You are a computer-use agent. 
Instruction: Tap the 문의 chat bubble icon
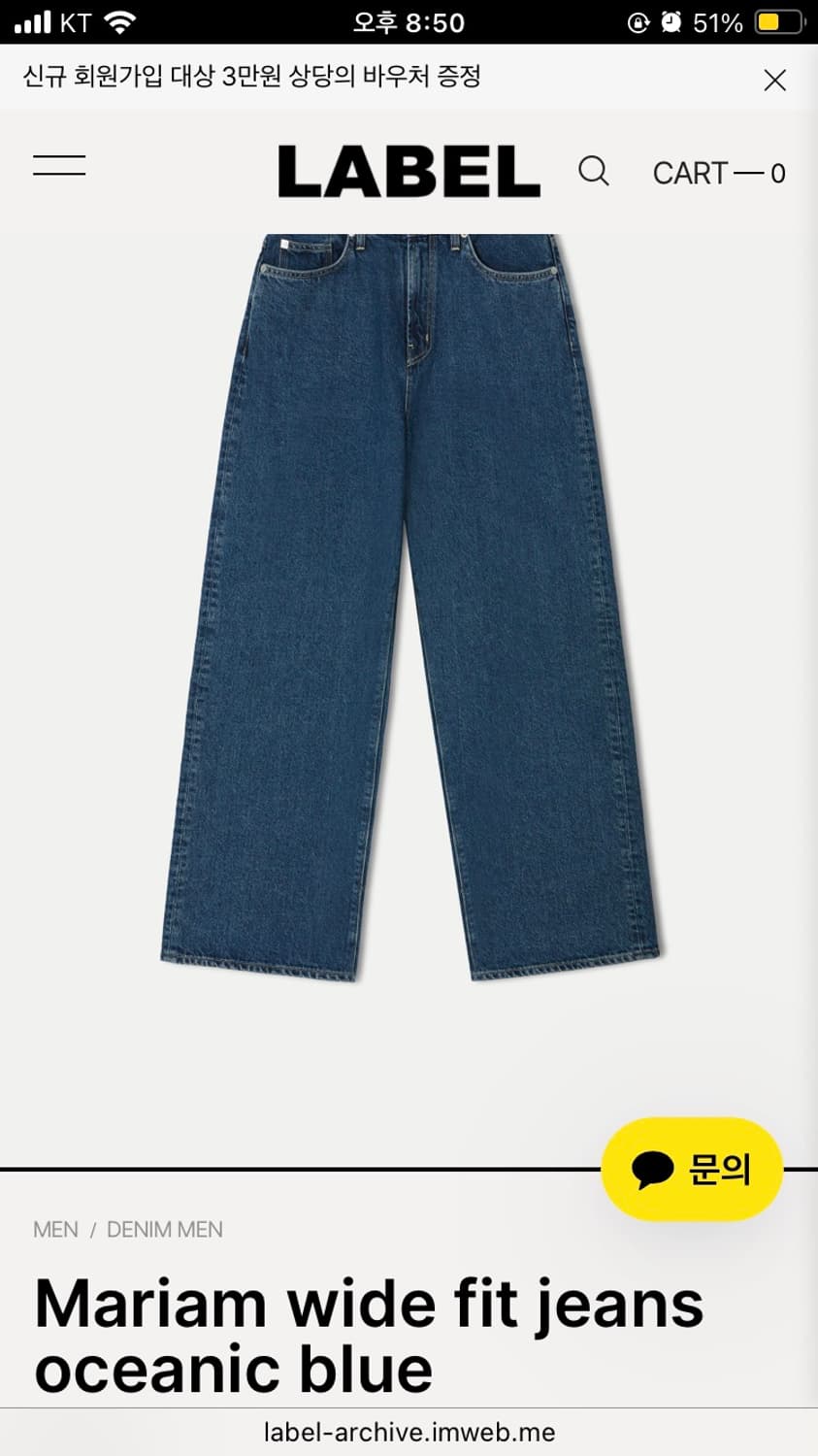[651, 1170]
